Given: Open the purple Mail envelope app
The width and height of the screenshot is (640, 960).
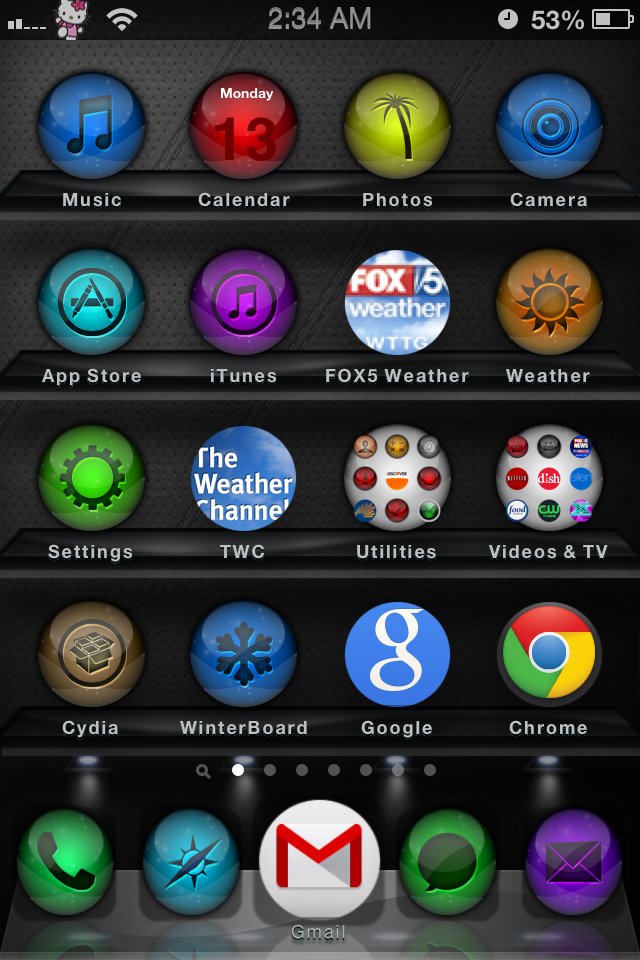Looking at the screenshot, I should click(573, 862).
